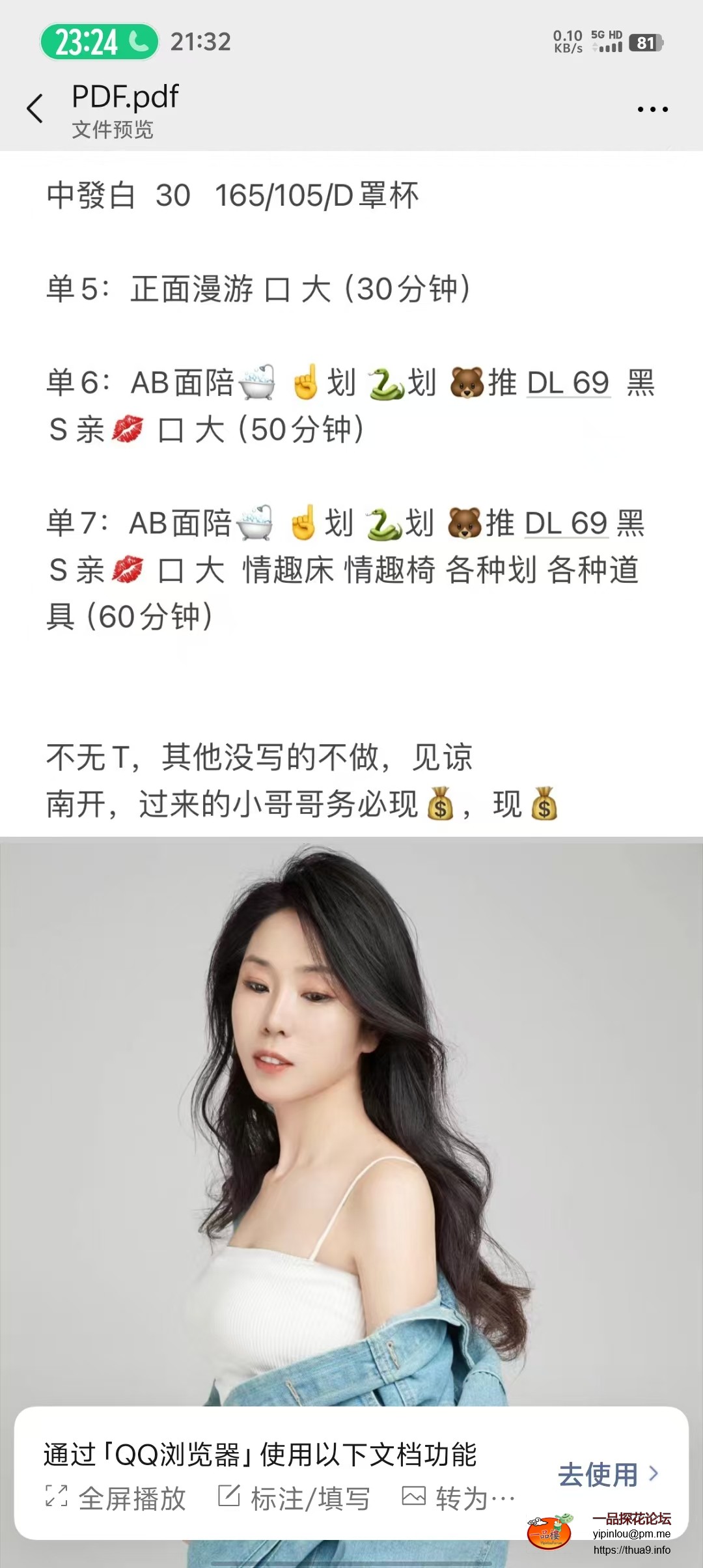Open the three-dot overflow menu
Screen dimensions: 703x1568
pyautogui.click(x=652, y=109)
